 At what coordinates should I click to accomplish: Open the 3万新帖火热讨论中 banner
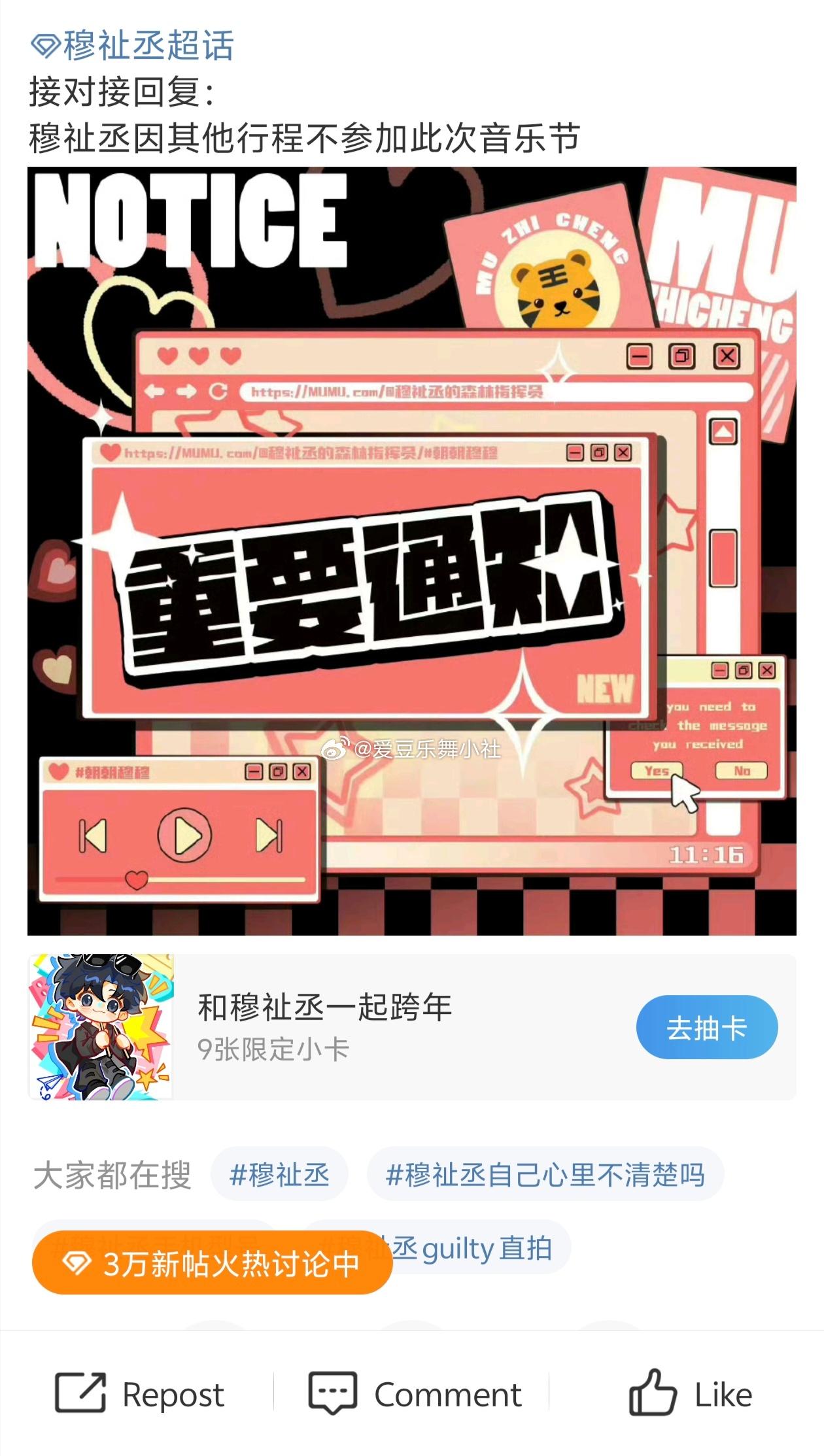click(x=212, y=1262)
